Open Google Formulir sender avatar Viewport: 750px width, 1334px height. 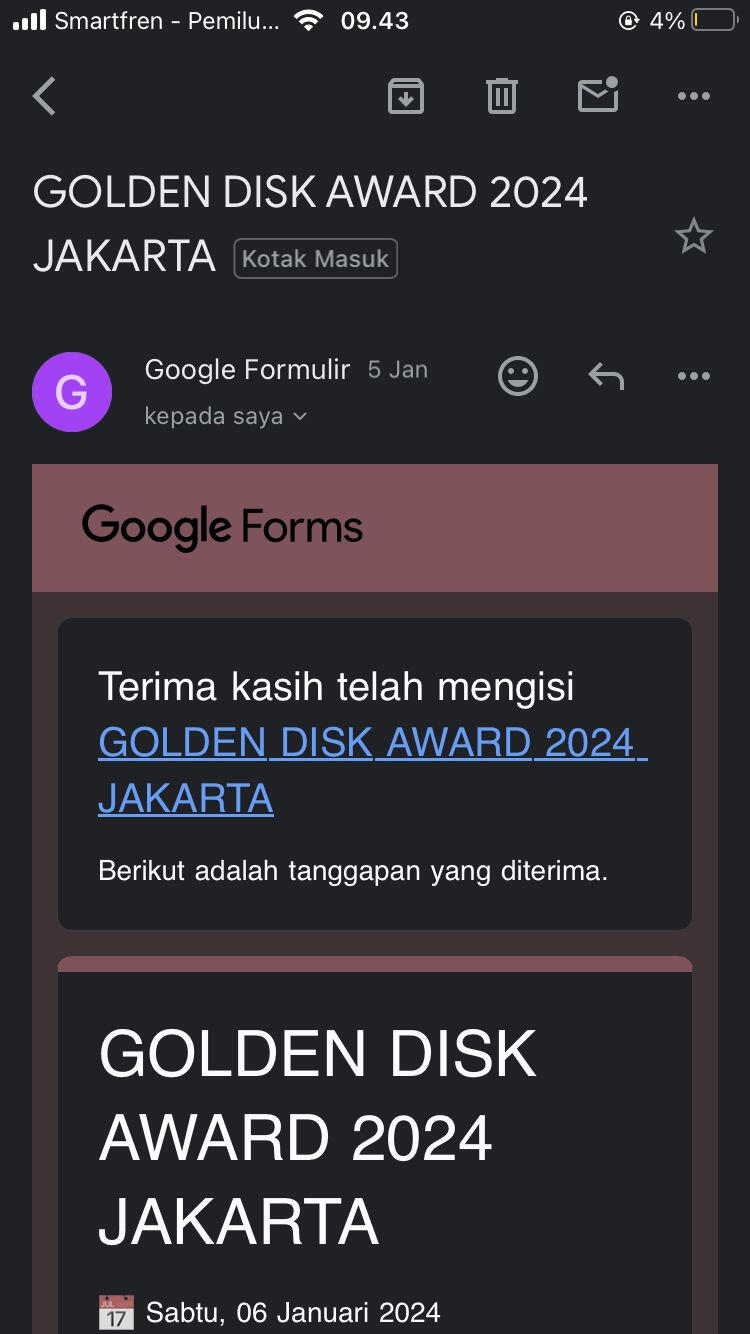coord(72,392)
